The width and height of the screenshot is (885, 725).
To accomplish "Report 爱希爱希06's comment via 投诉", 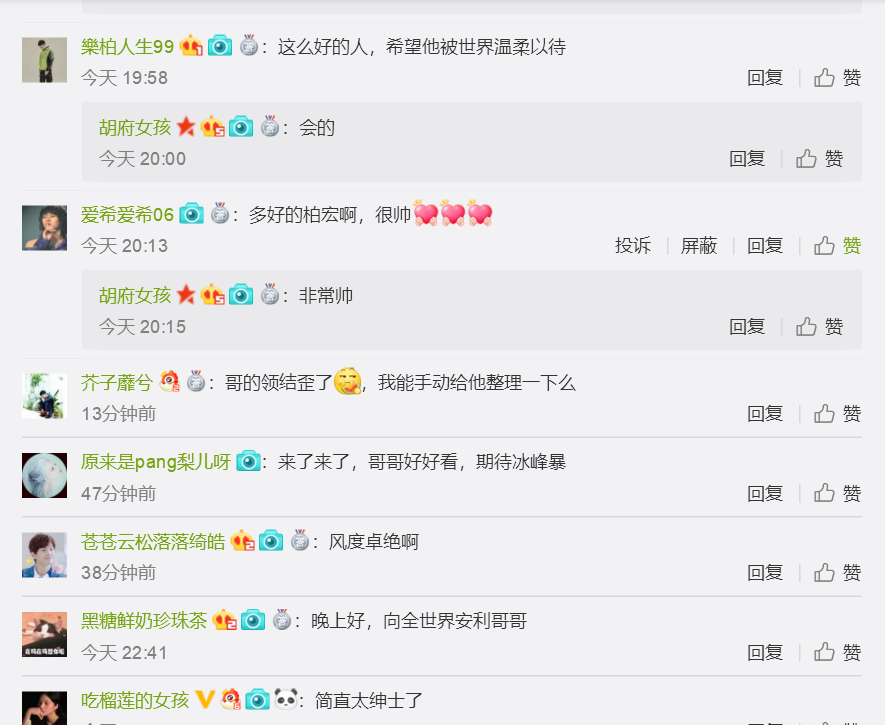I will coord(632,246).
